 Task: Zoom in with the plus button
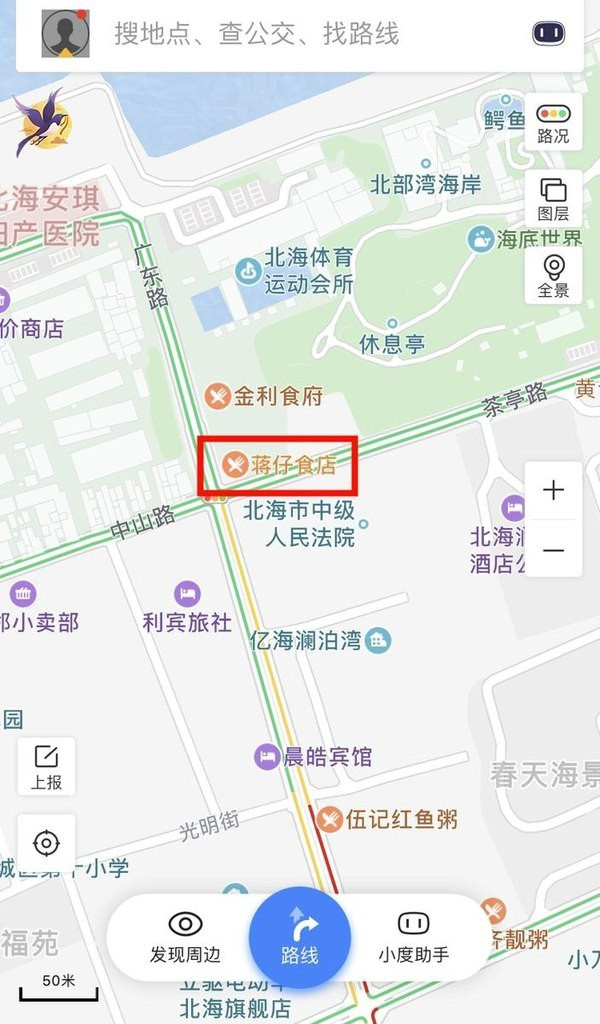coord(553,490)
